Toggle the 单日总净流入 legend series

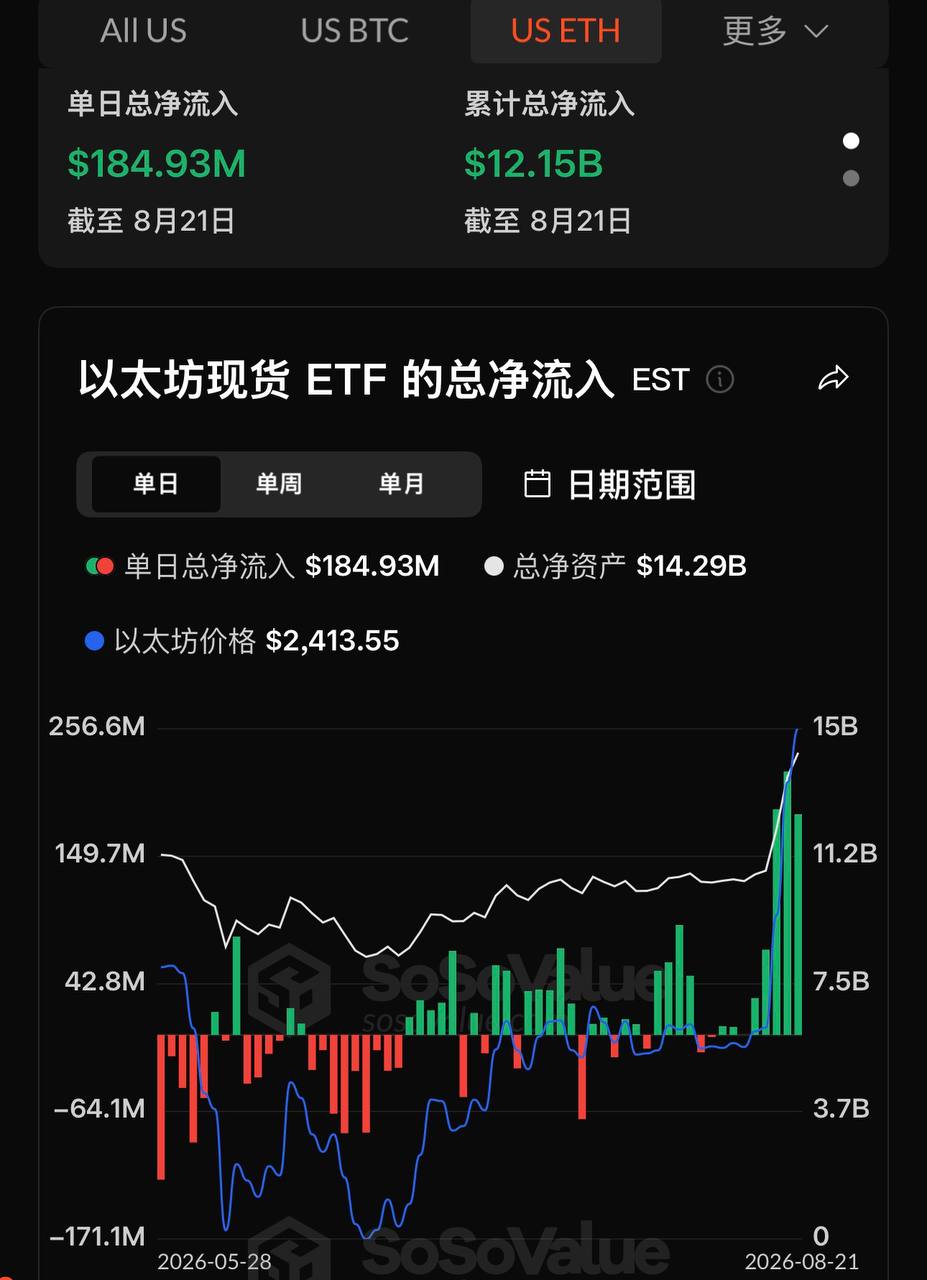(263, 567)
